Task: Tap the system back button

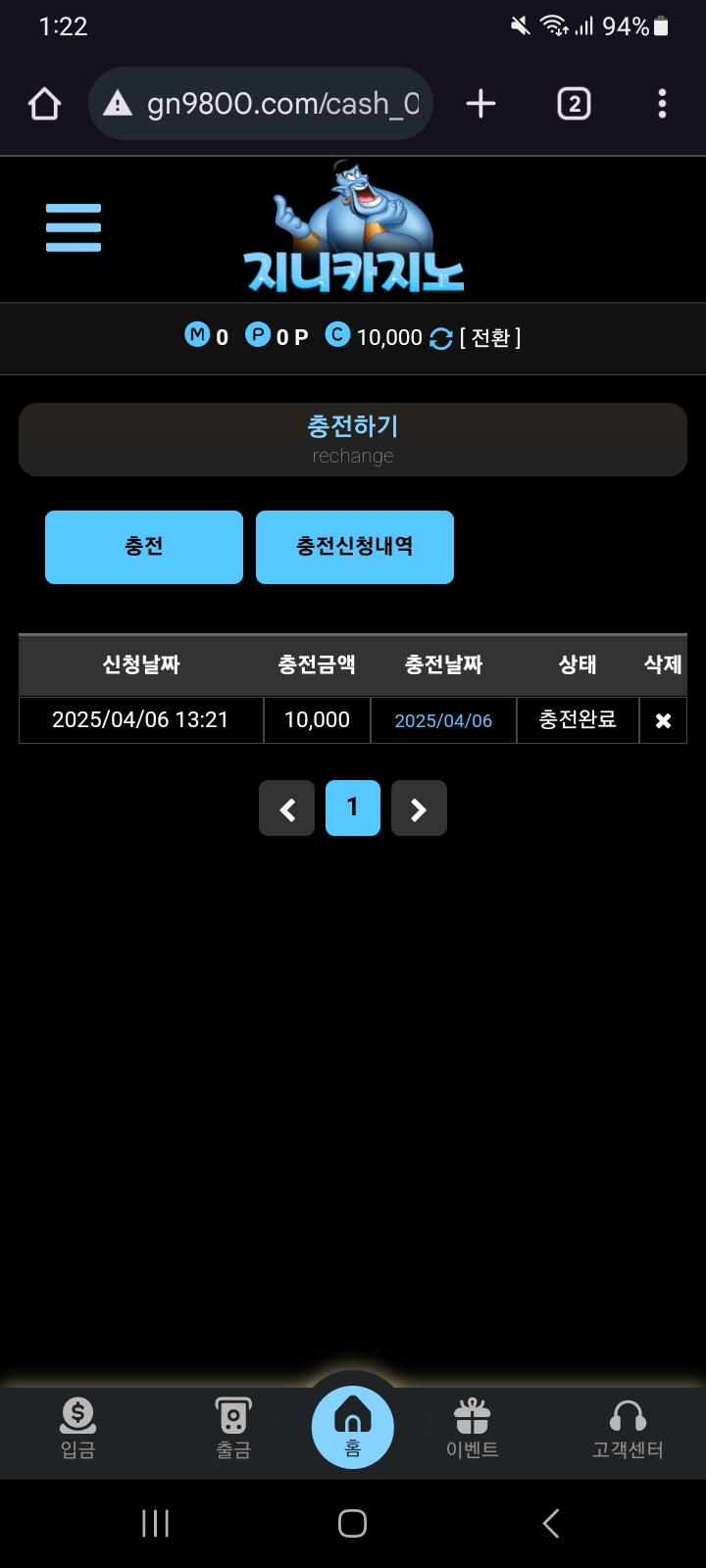Action: pyautogui.click(x=551, y=1523)
